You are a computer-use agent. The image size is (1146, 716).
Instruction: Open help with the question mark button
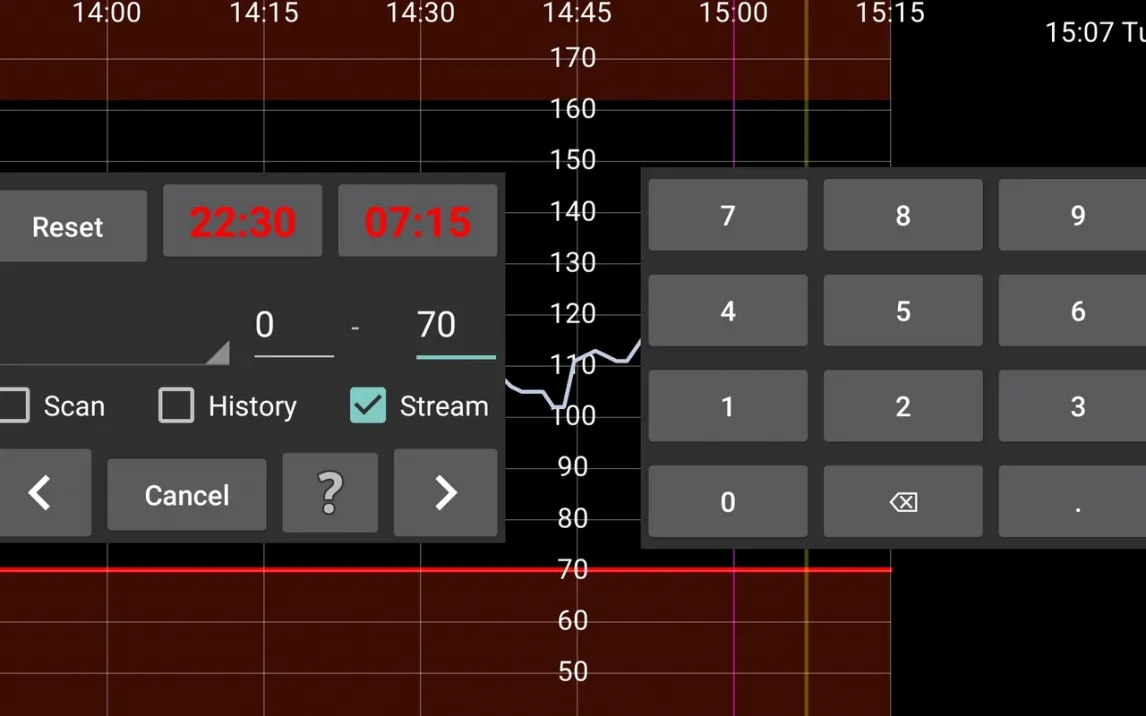click(330, 493)
